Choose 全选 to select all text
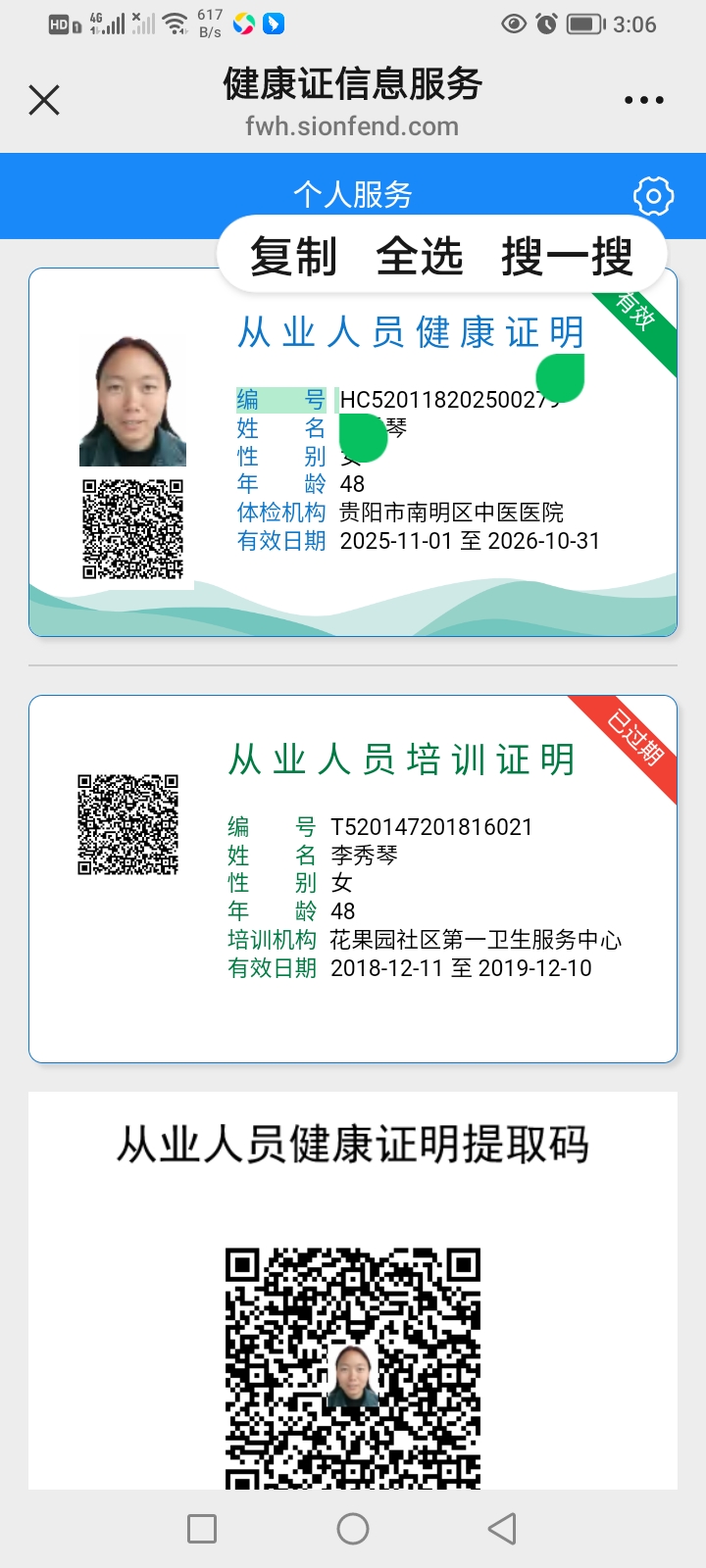Image resolution: width=706 pixels, height=1568 pixels. (420, 257)
